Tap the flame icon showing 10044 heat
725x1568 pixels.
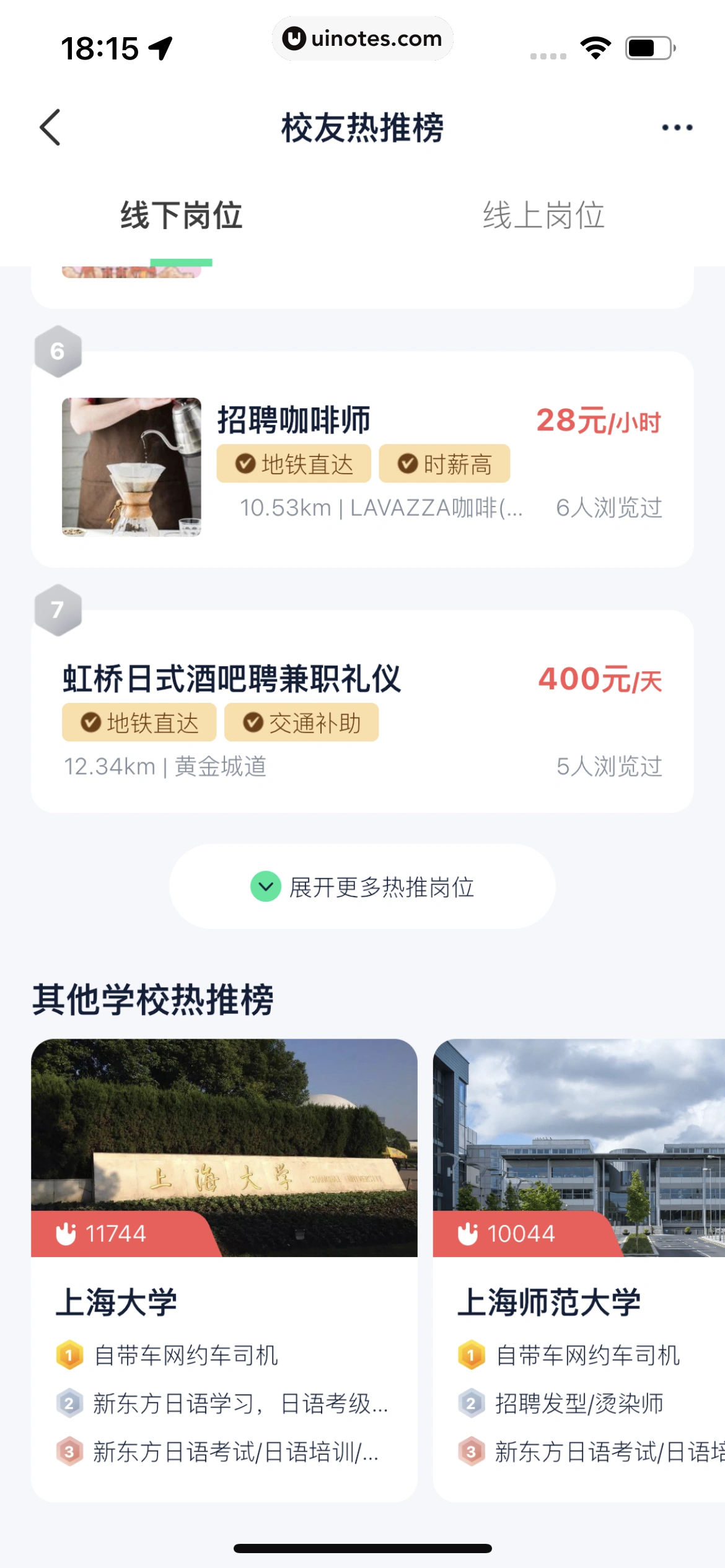coord(468,1233)
